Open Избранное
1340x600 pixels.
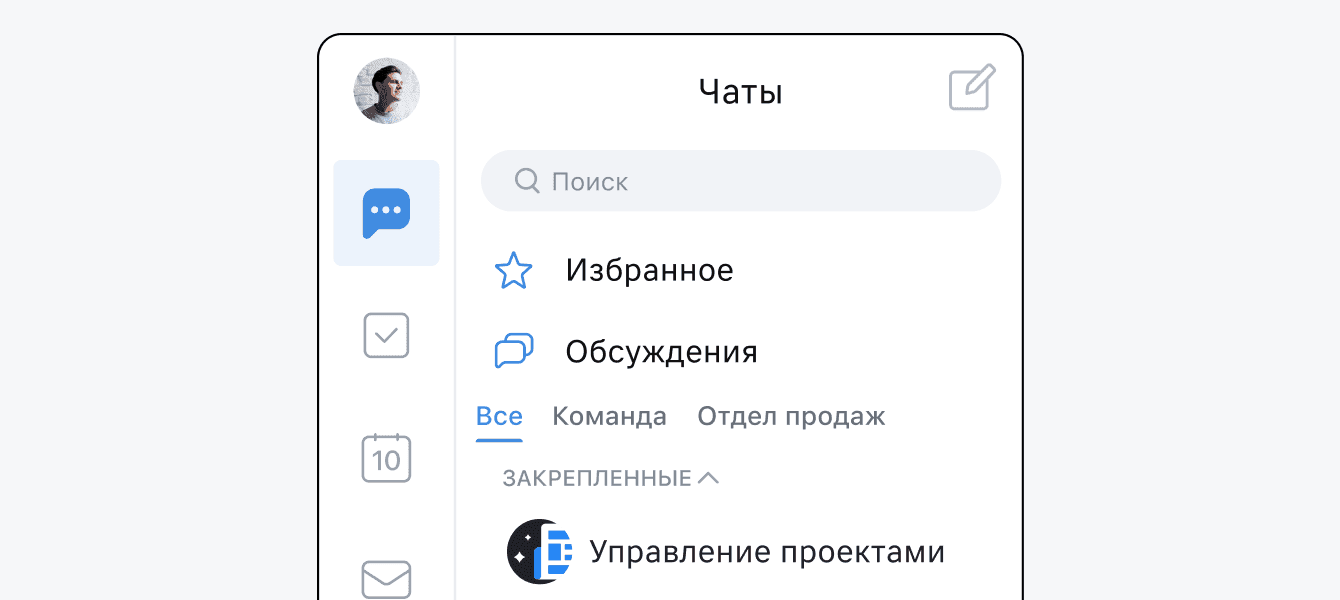(648, 270)
